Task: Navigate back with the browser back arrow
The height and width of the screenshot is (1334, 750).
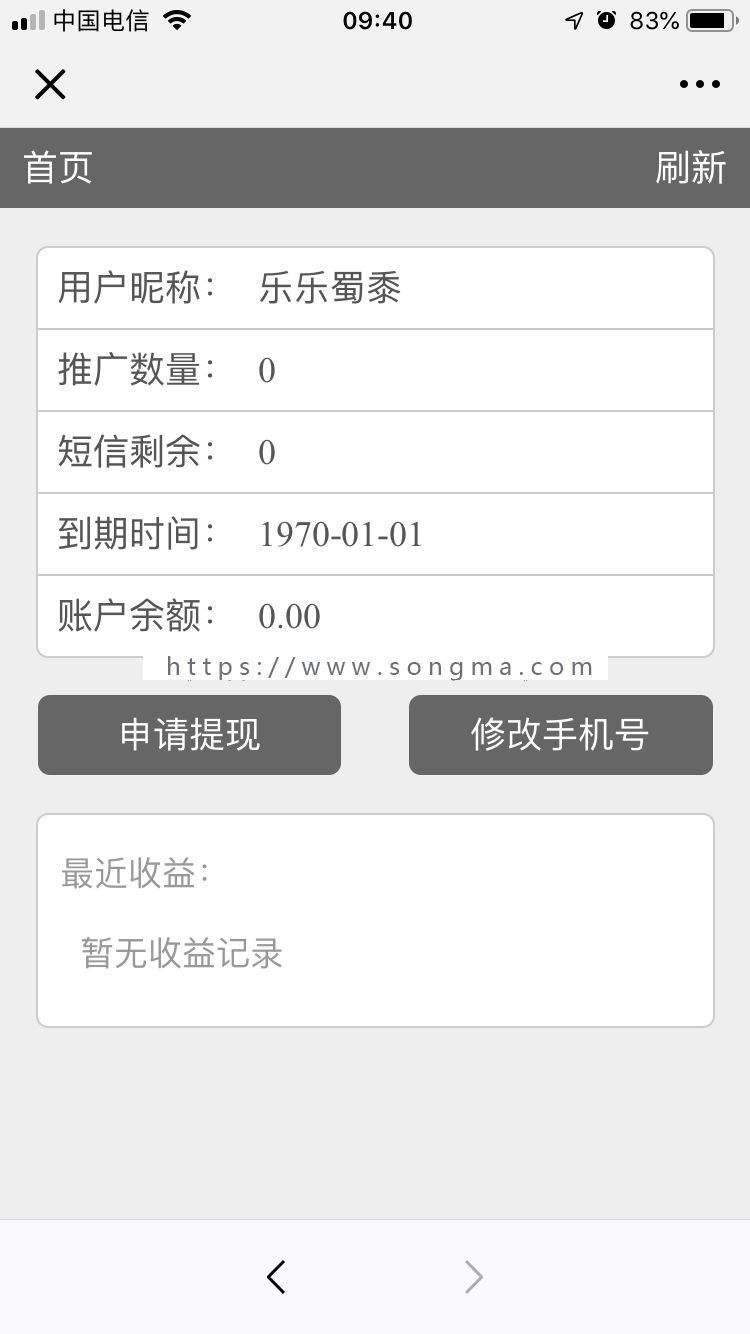Action: pos(277,1277)
